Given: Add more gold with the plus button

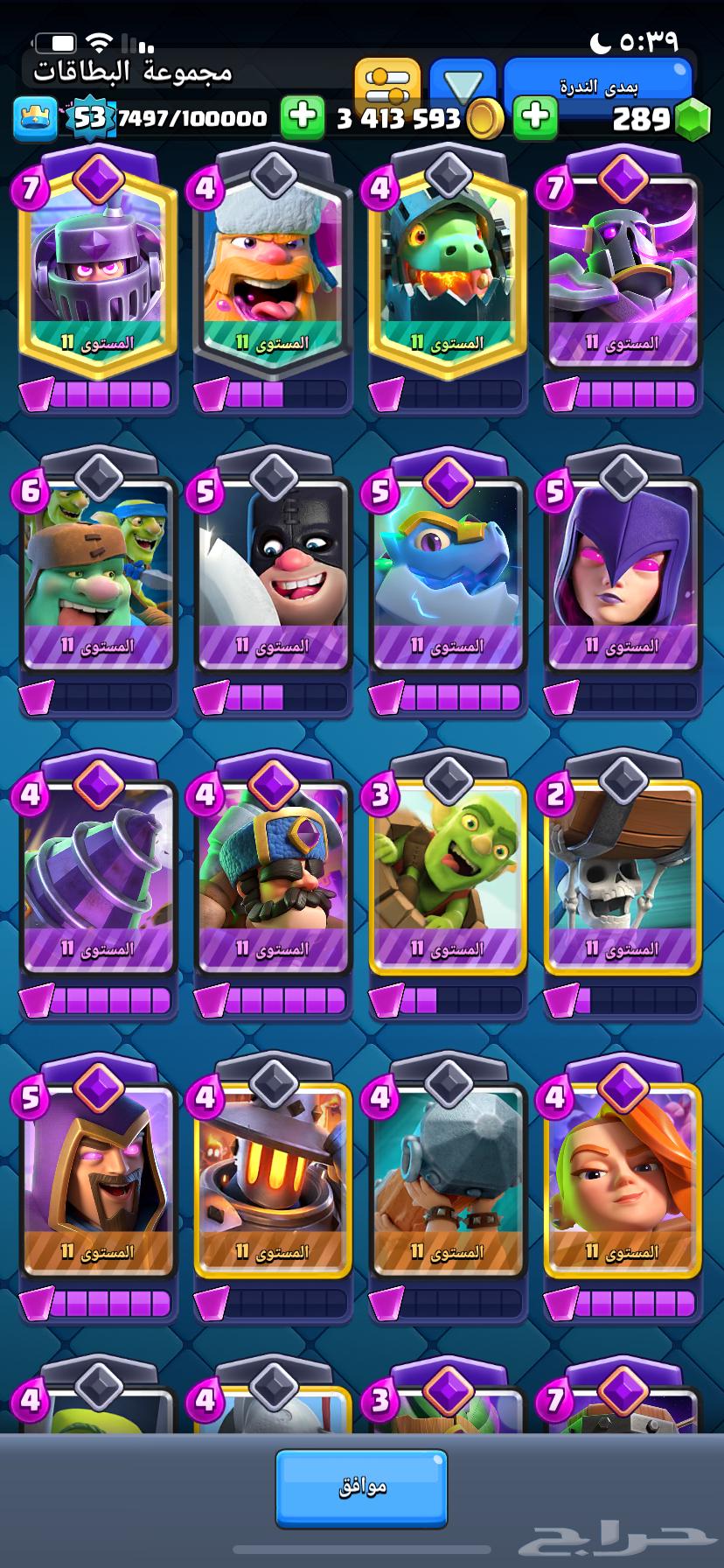Looking at the screenshot, I should [x=303, y=117].
